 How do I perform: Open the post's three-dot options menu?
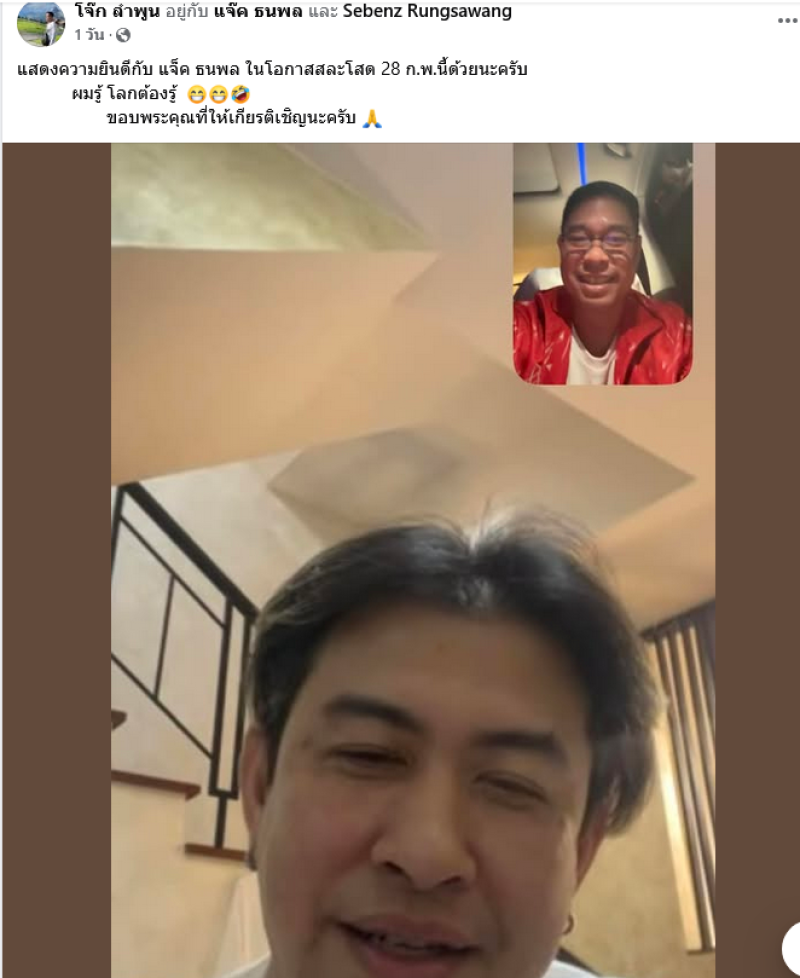click(x=787, y=20)
